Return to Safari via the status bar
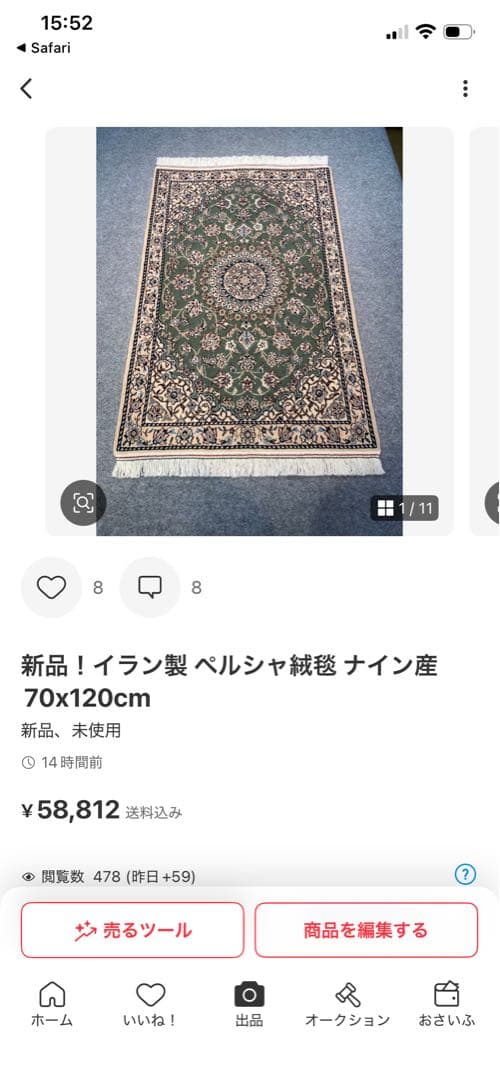Screen dimensions: 500x1080 click(43, 48)
